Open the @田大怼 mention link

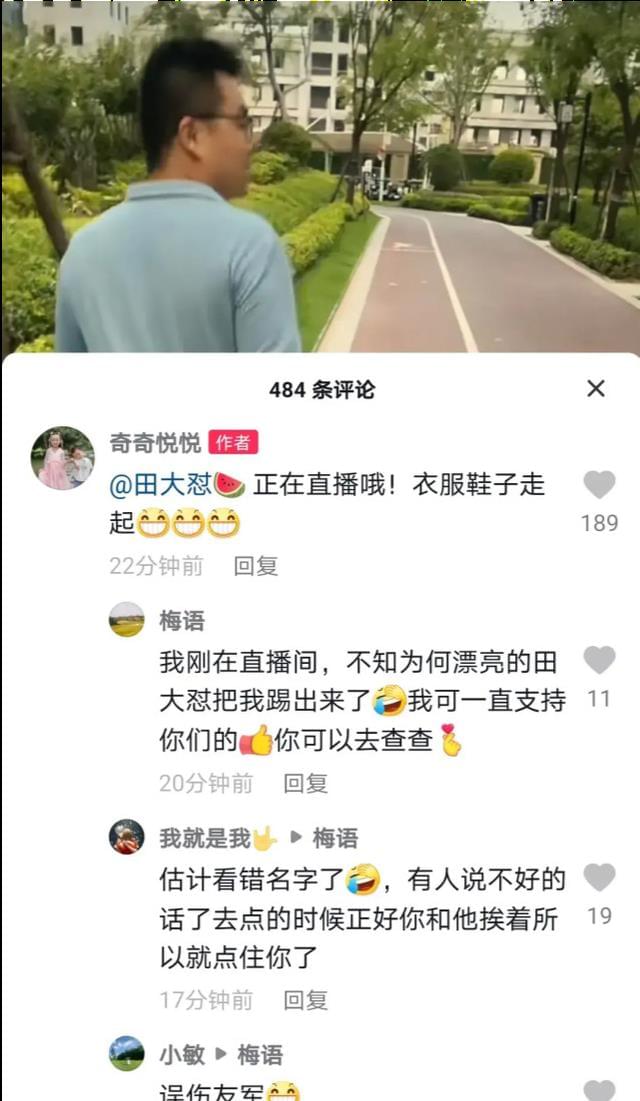pos(160,485)
